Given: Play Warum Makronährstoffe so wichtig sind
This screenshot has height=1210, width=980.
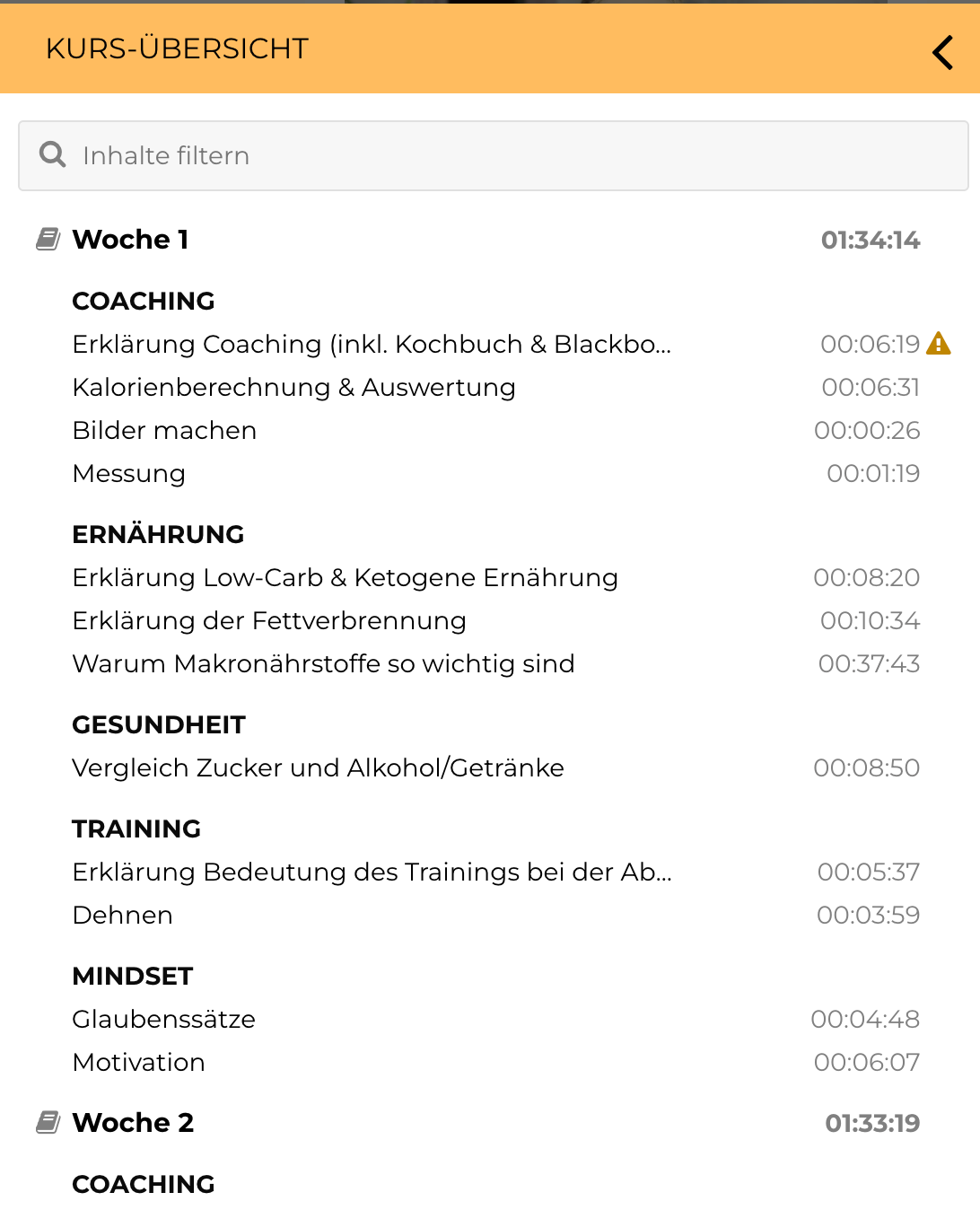Looking at the screenshot, I should click(323, 663).
